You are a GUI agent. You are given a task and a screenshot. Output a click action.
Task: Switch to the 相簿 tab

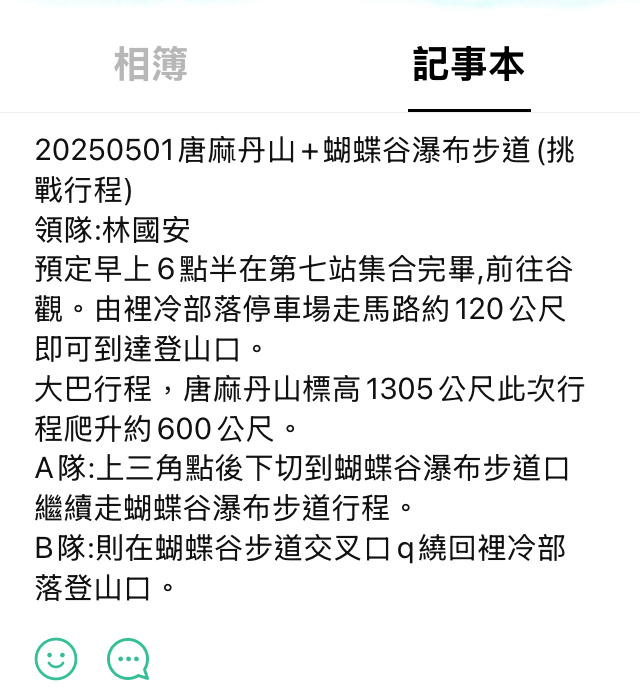click(150, 65)
